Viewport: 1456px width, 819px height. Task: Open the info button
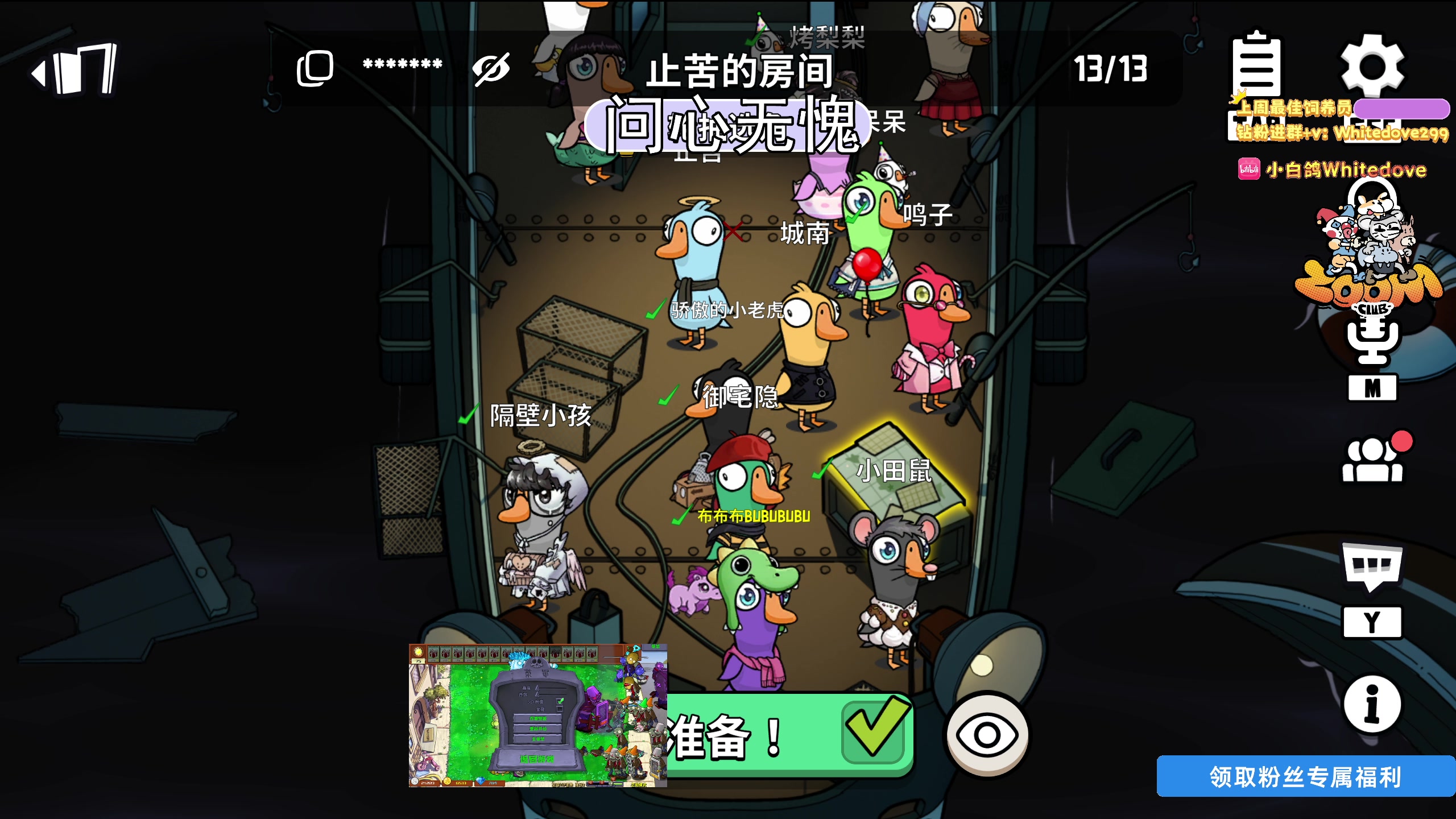pyautogui.click(x=1372, y=704)
